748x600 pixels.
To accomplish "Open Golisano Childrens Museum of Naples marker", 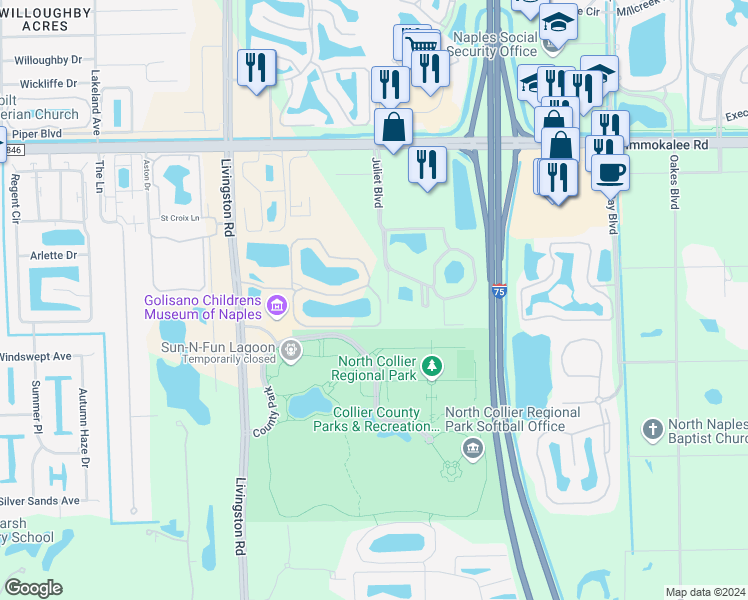I will 277,305.
